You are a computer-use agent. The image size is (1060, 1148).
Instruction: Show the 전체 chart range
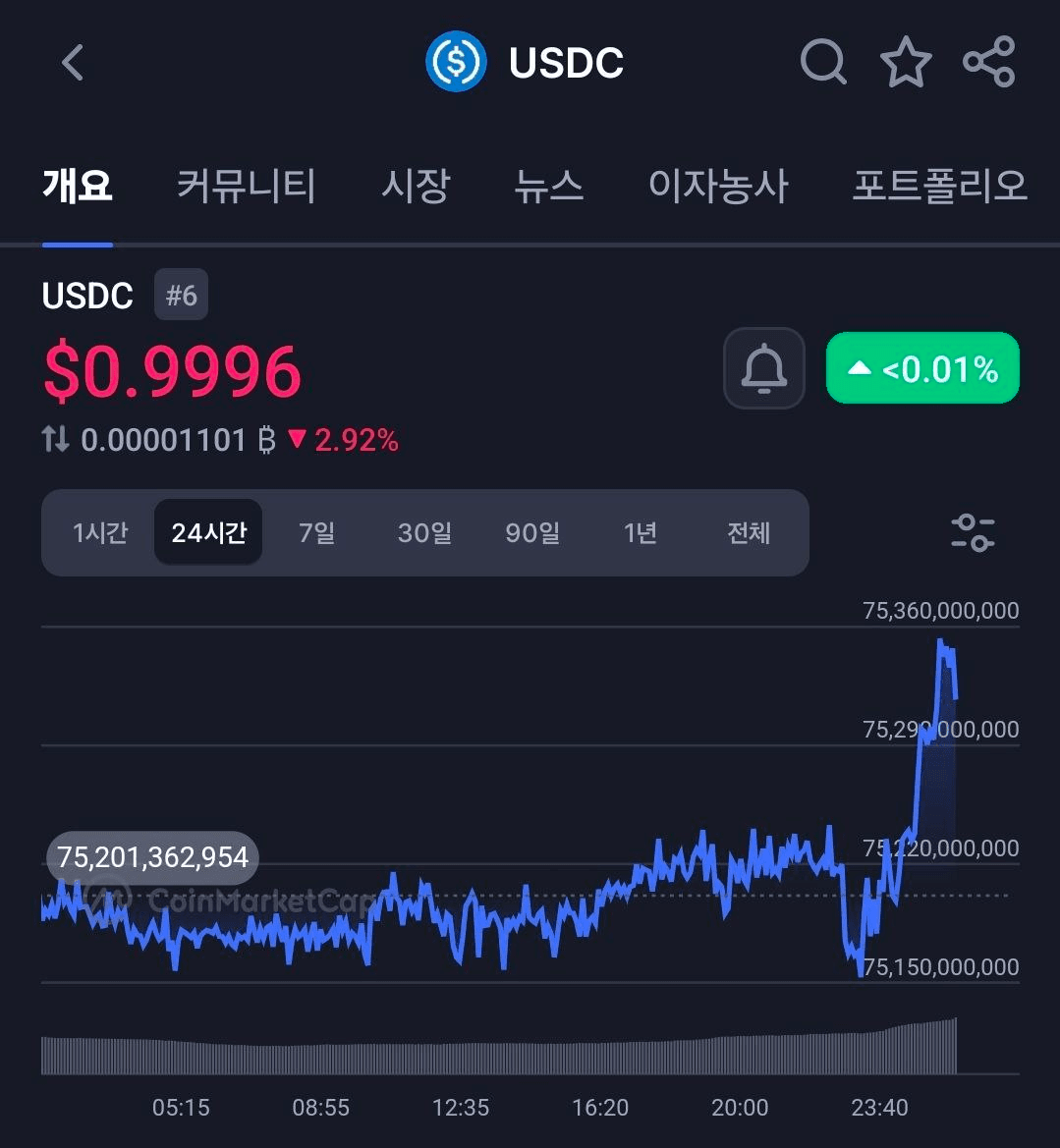pyautogui.click(x=749, y=533)
